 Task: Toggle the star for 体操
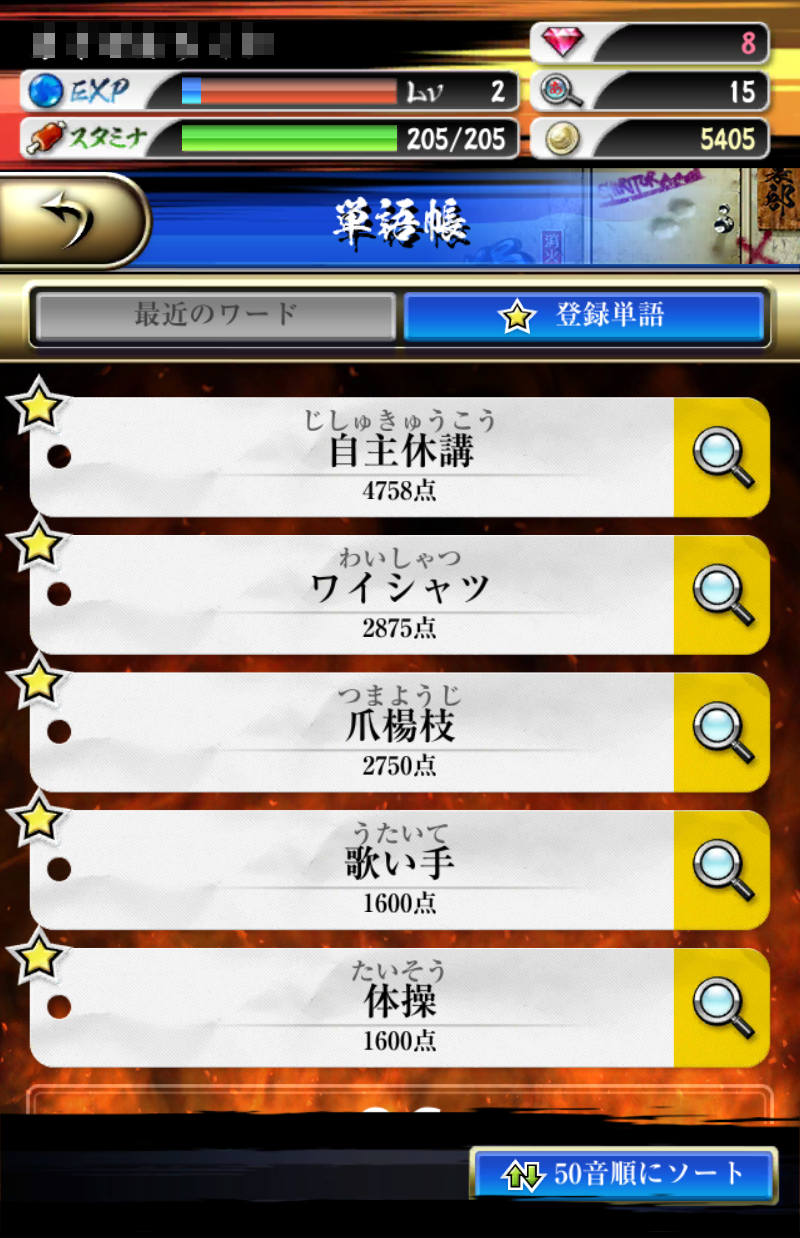coord(38,957)
